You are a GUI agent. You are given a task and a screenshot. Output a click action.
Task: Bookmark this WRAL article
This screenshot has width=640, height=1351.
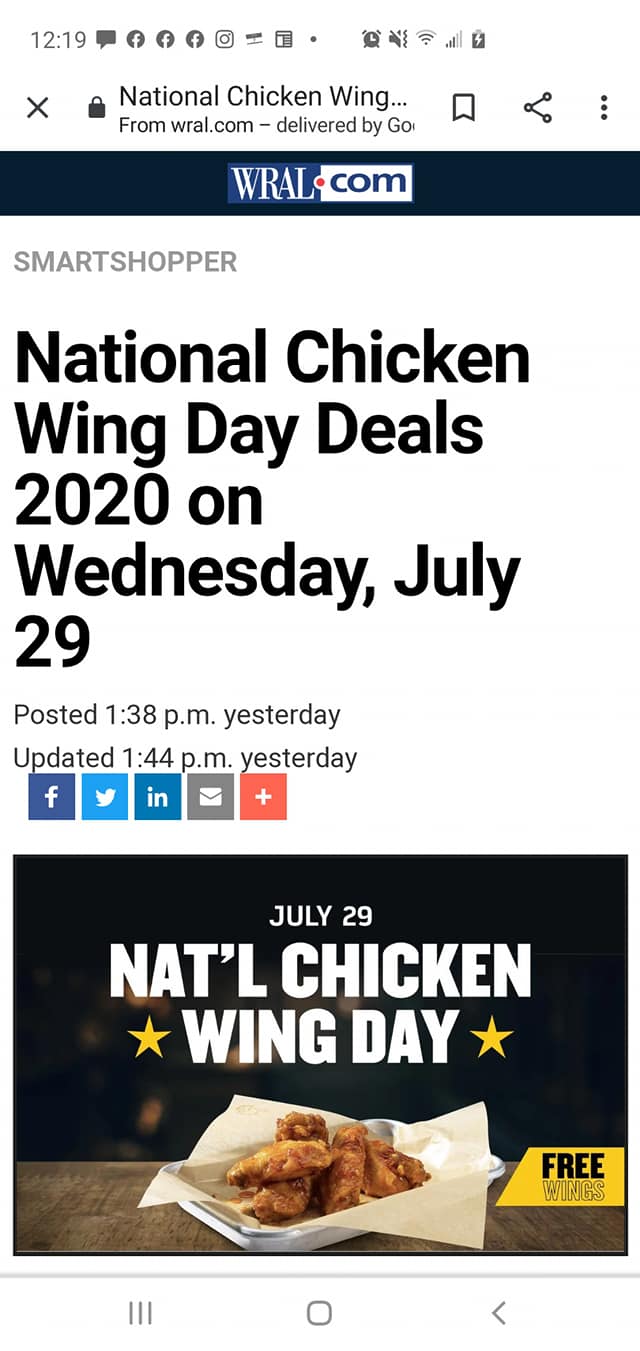point(463,108)
